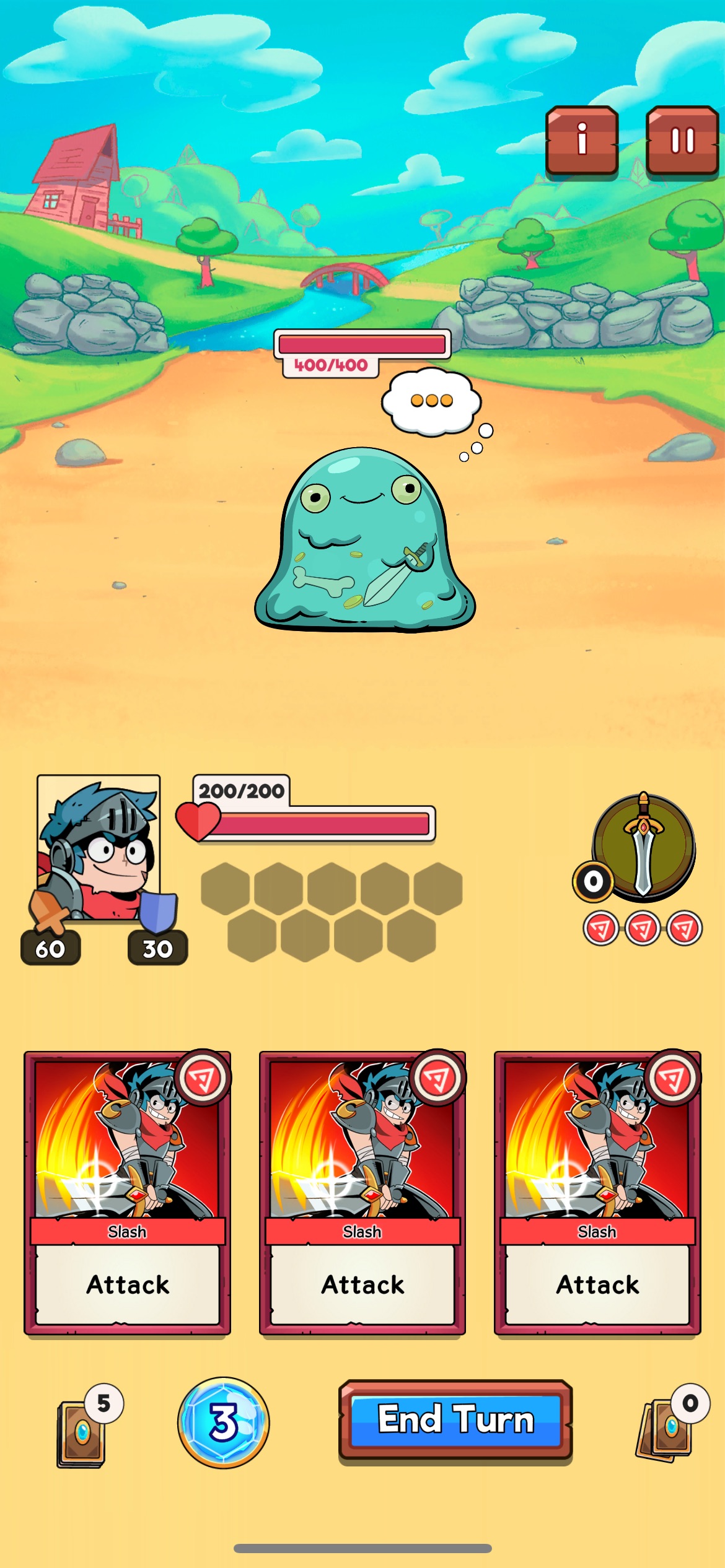Pause the game

682,141
